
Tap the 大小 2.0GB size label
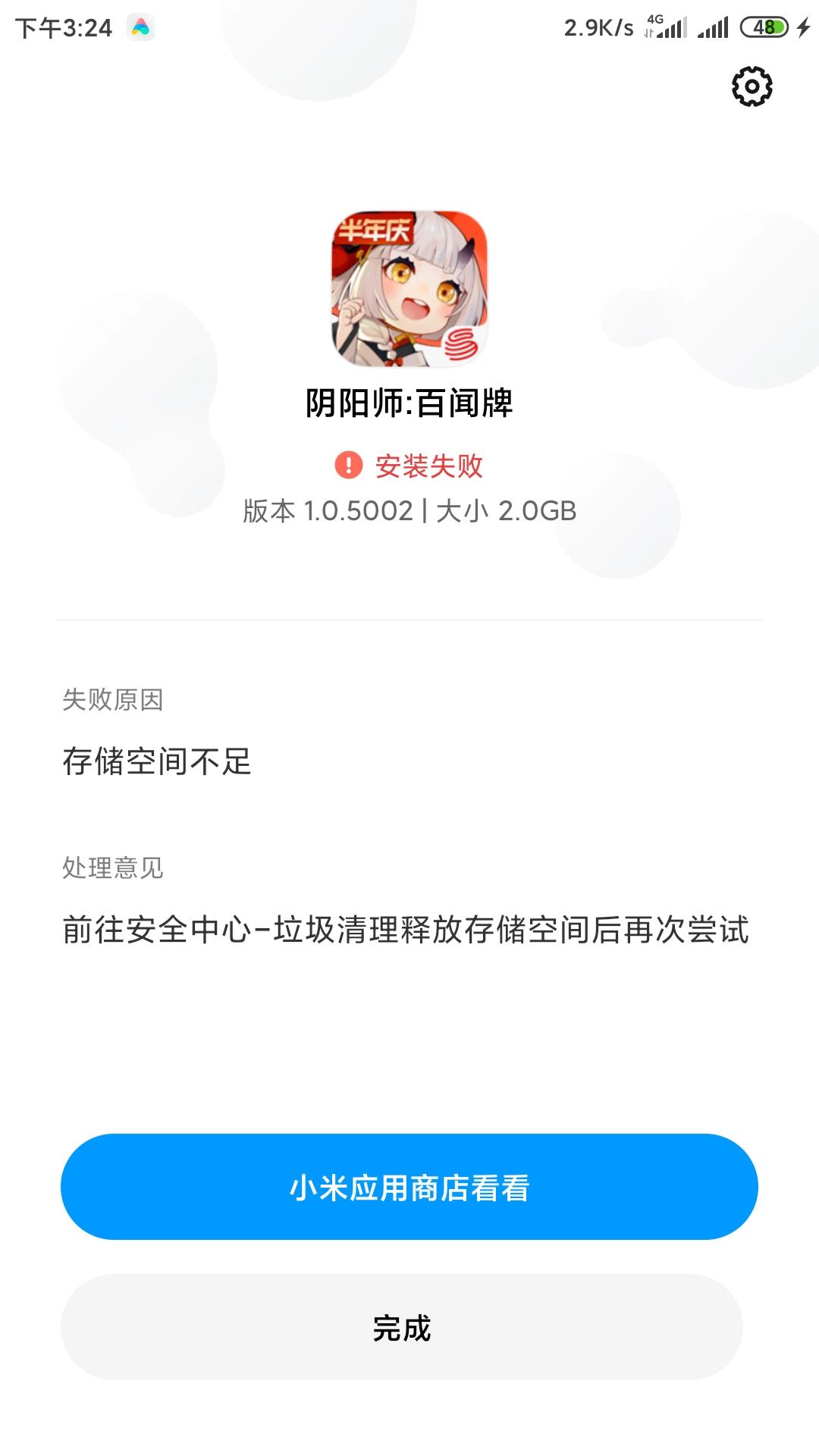click(505, 513)
